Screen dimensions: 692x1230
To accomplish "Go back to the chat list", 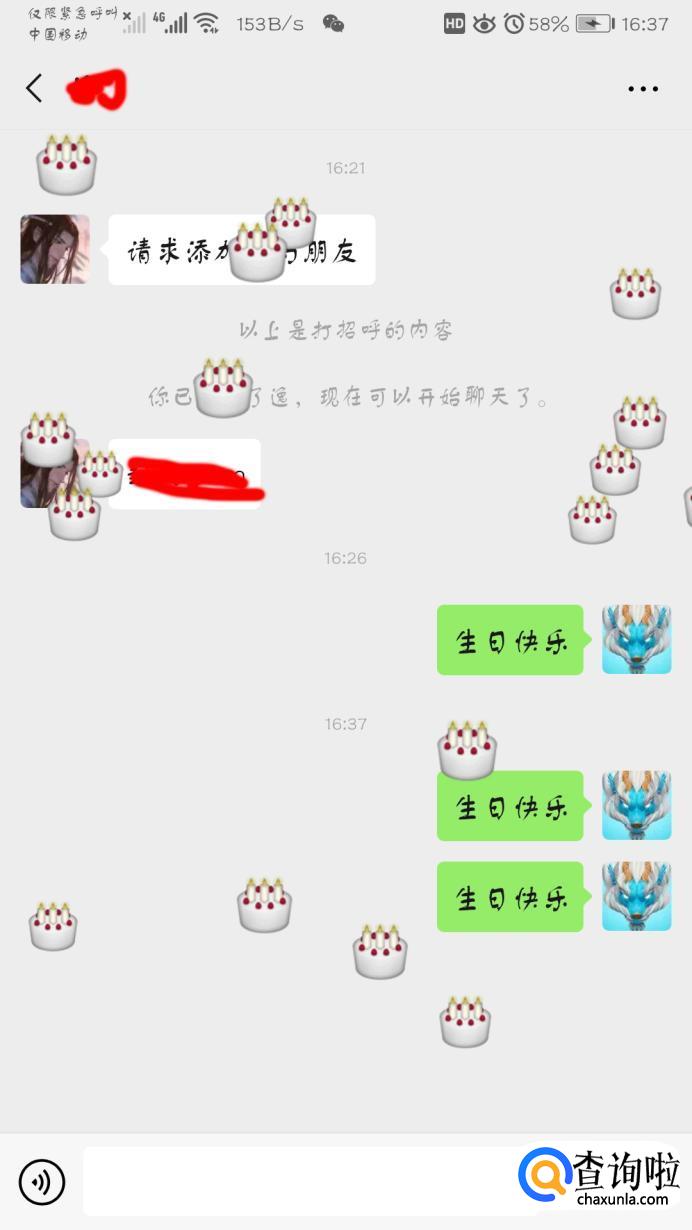I will 34,88.
